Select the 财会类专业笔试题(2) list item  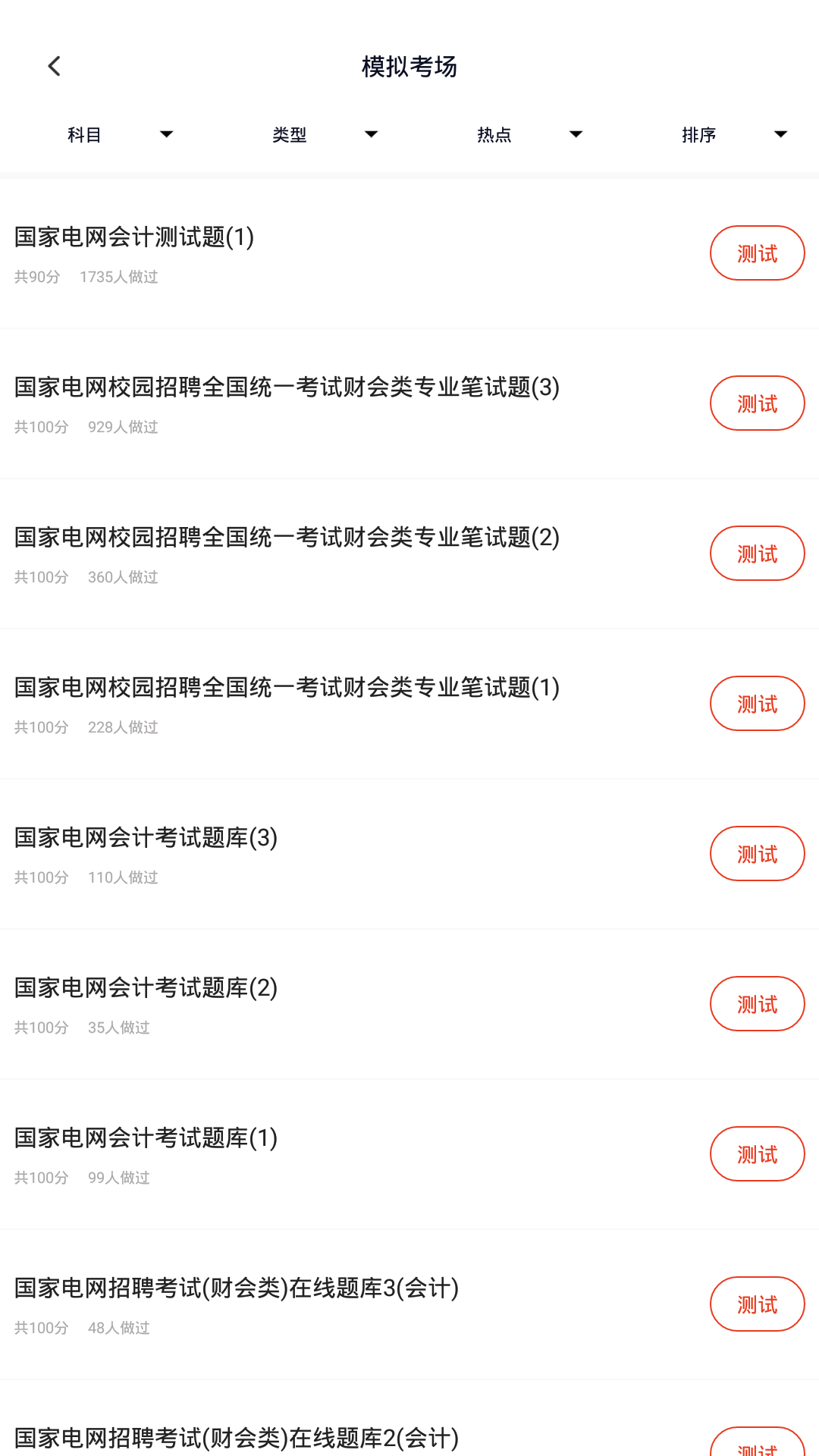tap(303, 553)
